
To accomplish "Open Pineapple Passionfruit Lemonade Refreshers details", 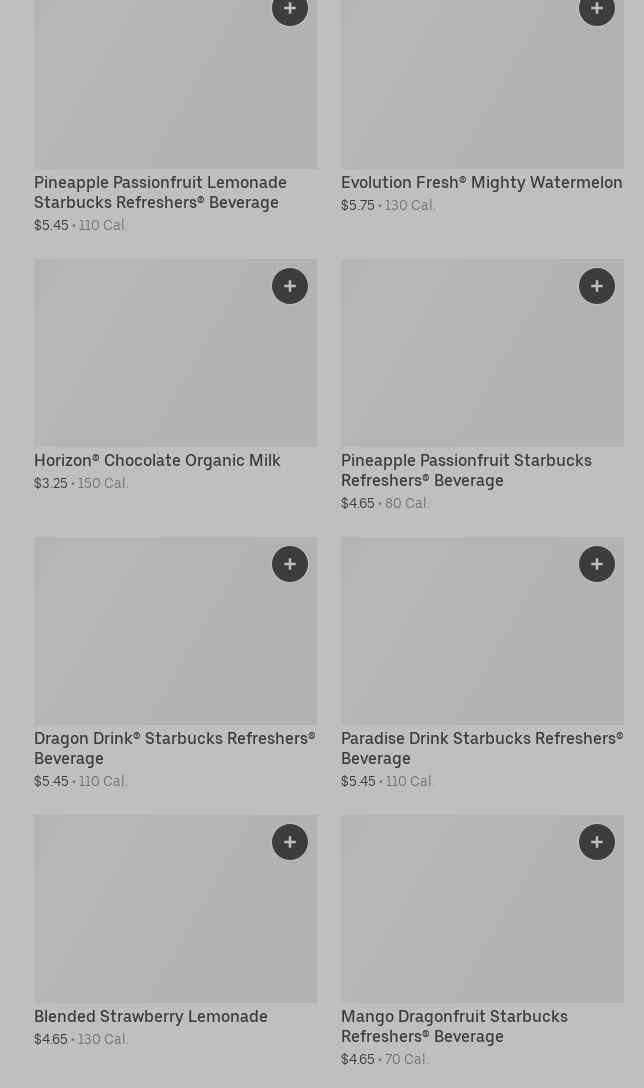I will (x=160, y=192).
